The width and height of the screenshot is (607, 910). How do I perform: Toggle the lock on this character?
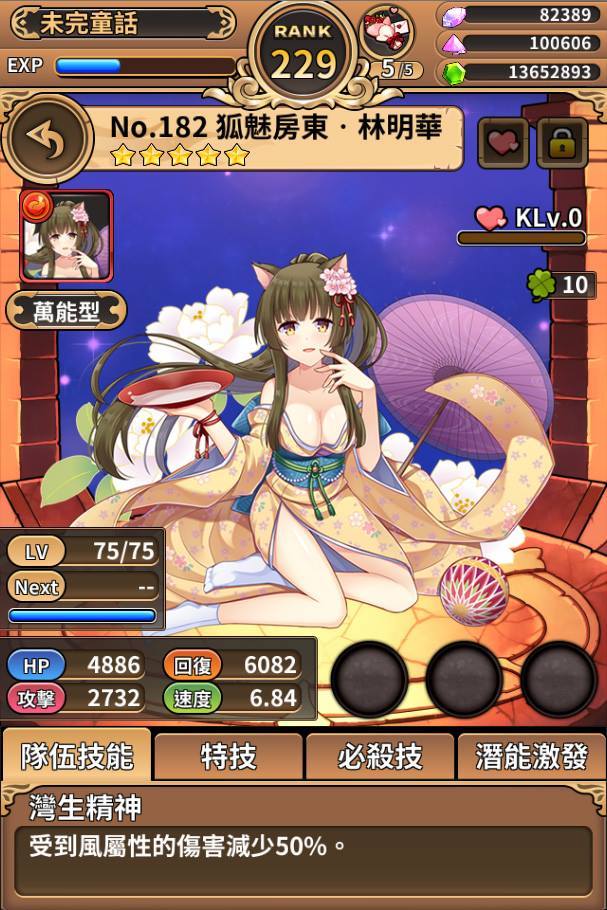point(561,144)
